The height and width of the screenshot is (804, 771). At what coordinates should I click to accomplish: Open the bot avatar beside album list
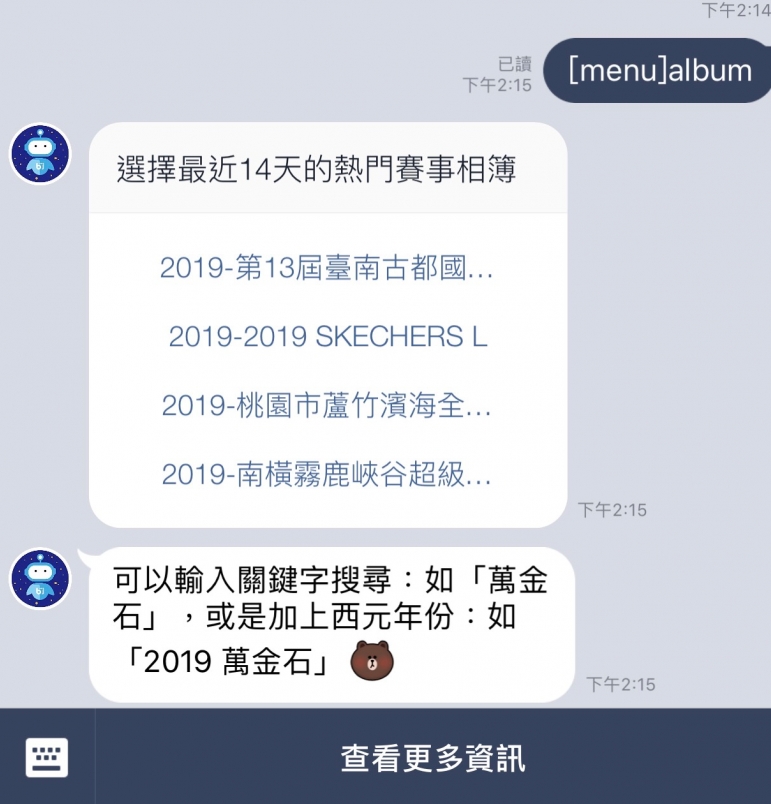(x=40, y=154)
